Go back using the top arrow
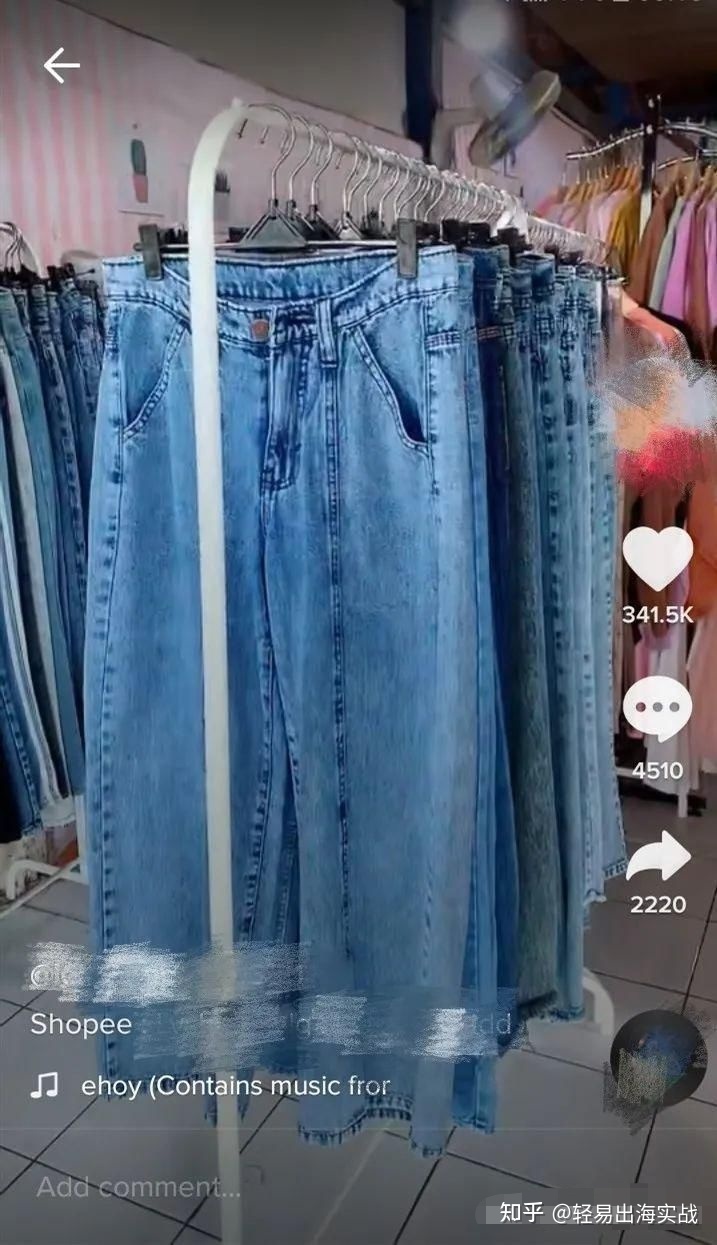Image resolution: width=717 pixels, height=1245 pixels. [61, 66]
